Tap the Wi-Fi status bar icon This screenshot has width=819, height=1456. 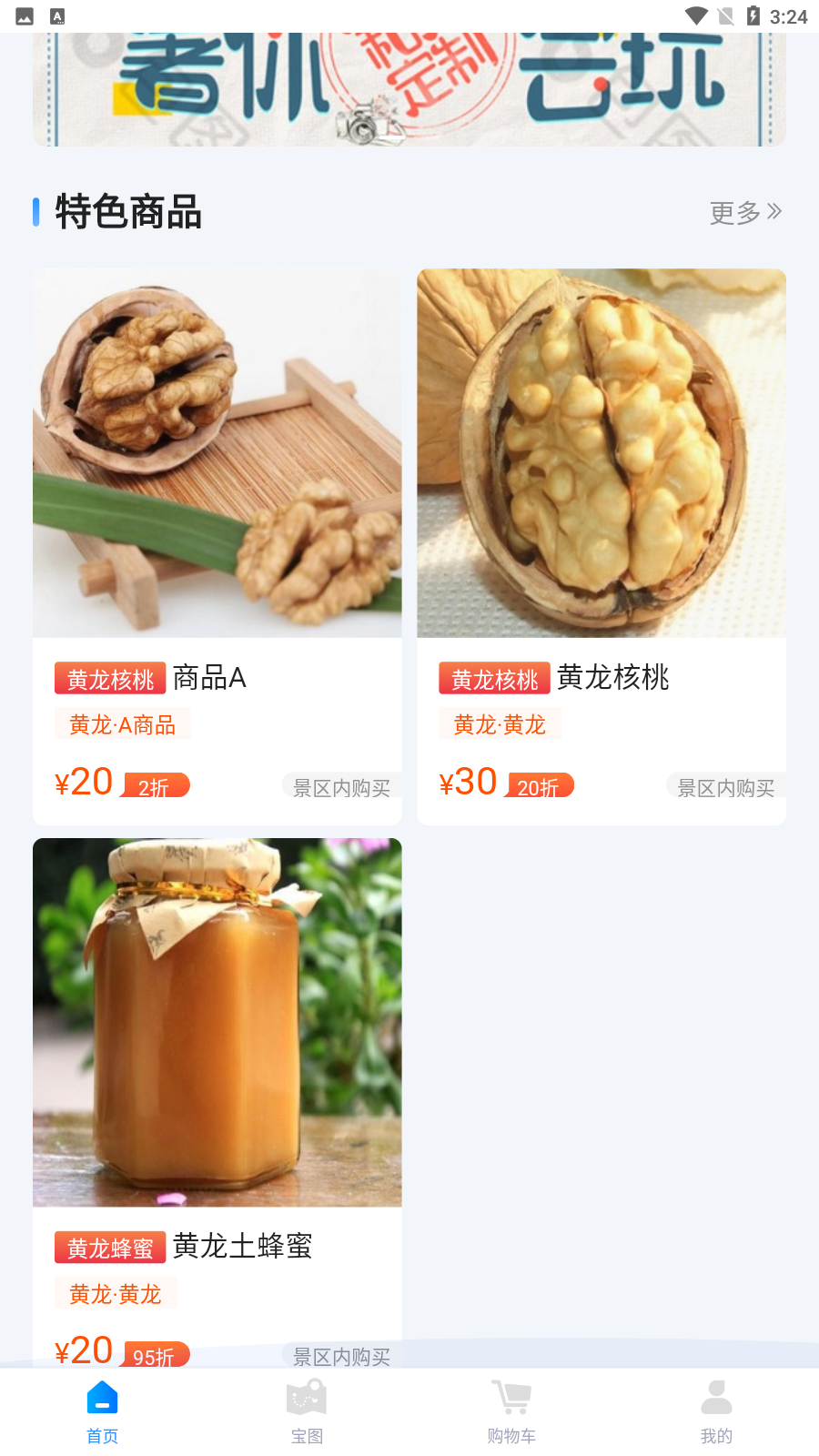(697, 15)
